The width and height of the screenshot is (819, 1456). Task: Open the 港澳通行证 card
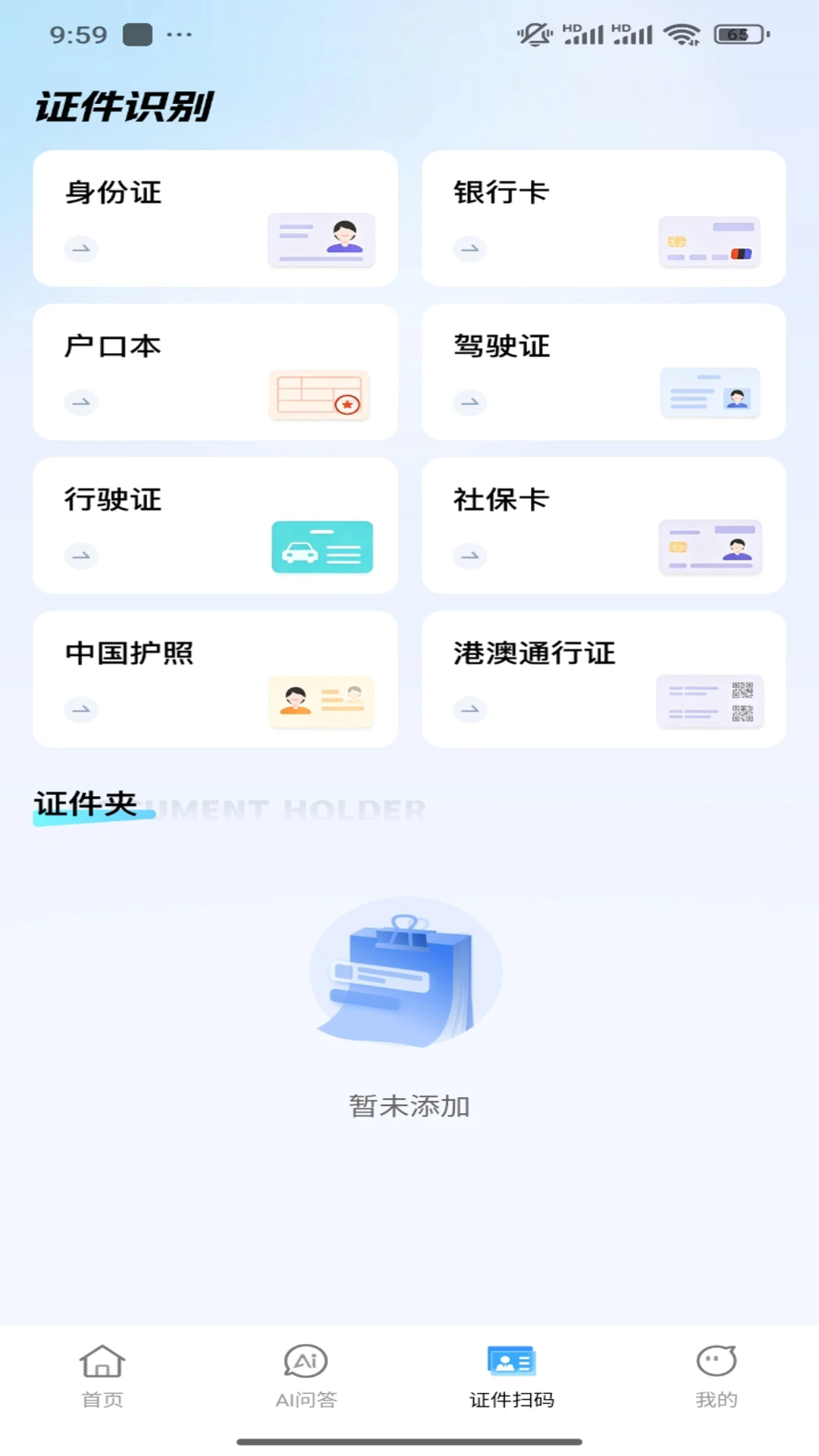pos(604,679)
